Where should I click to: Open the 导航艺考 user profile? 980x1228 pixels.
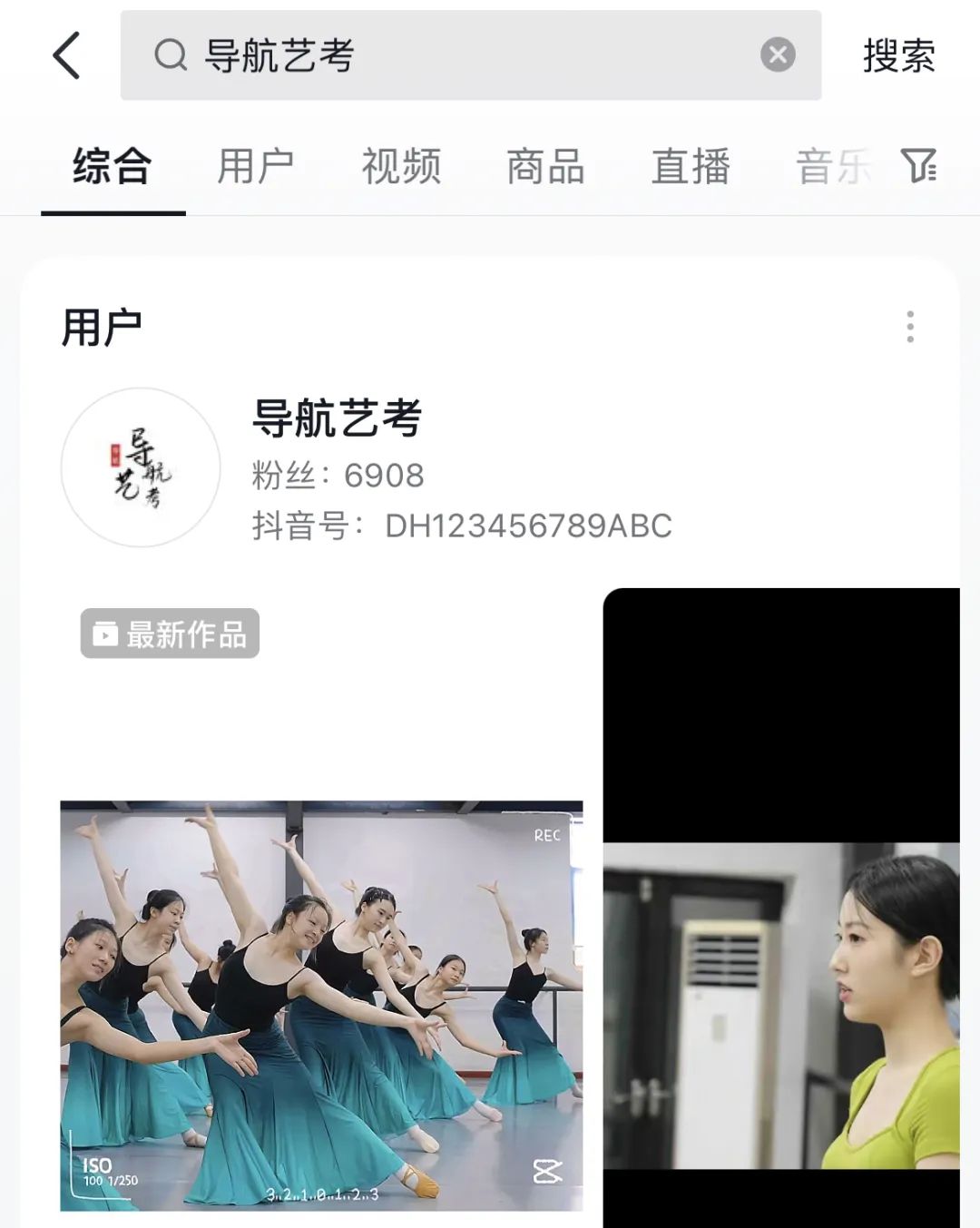click(x=337, y=418)
